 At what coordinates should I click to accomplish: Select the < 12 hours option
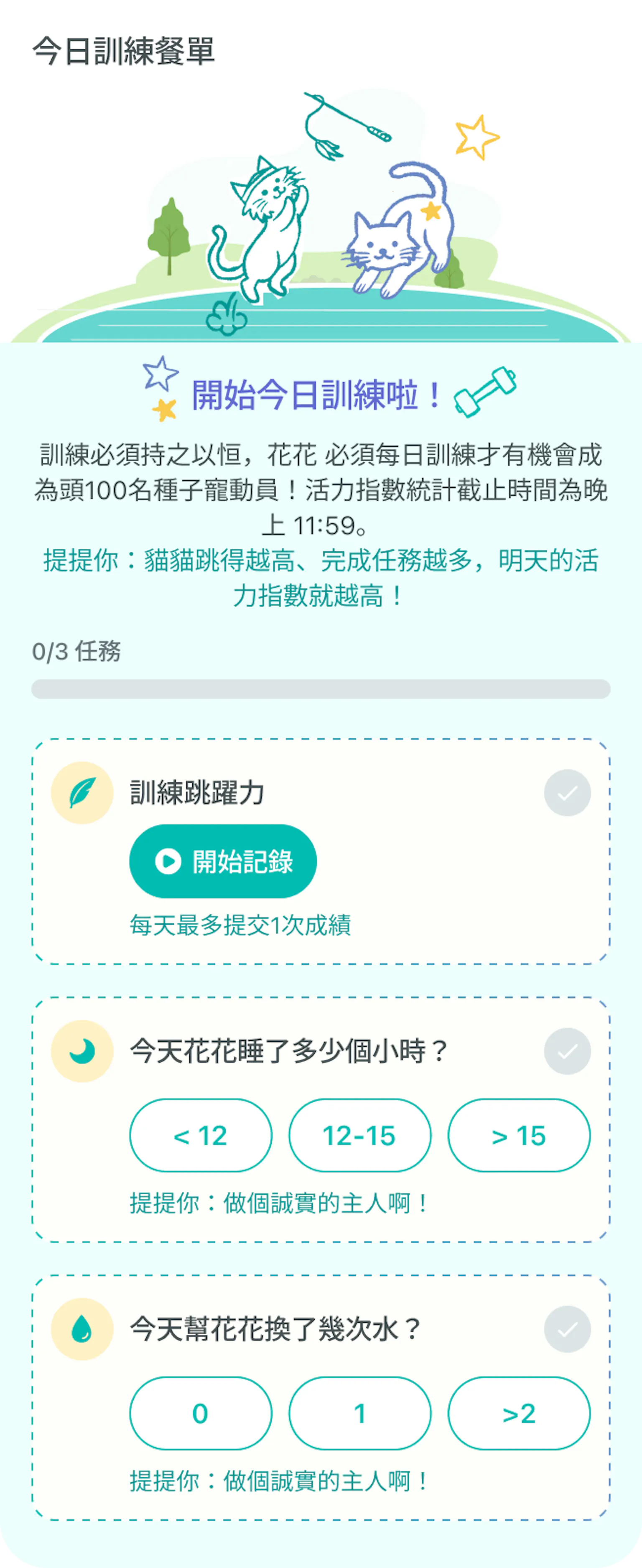pos(200,1135)
